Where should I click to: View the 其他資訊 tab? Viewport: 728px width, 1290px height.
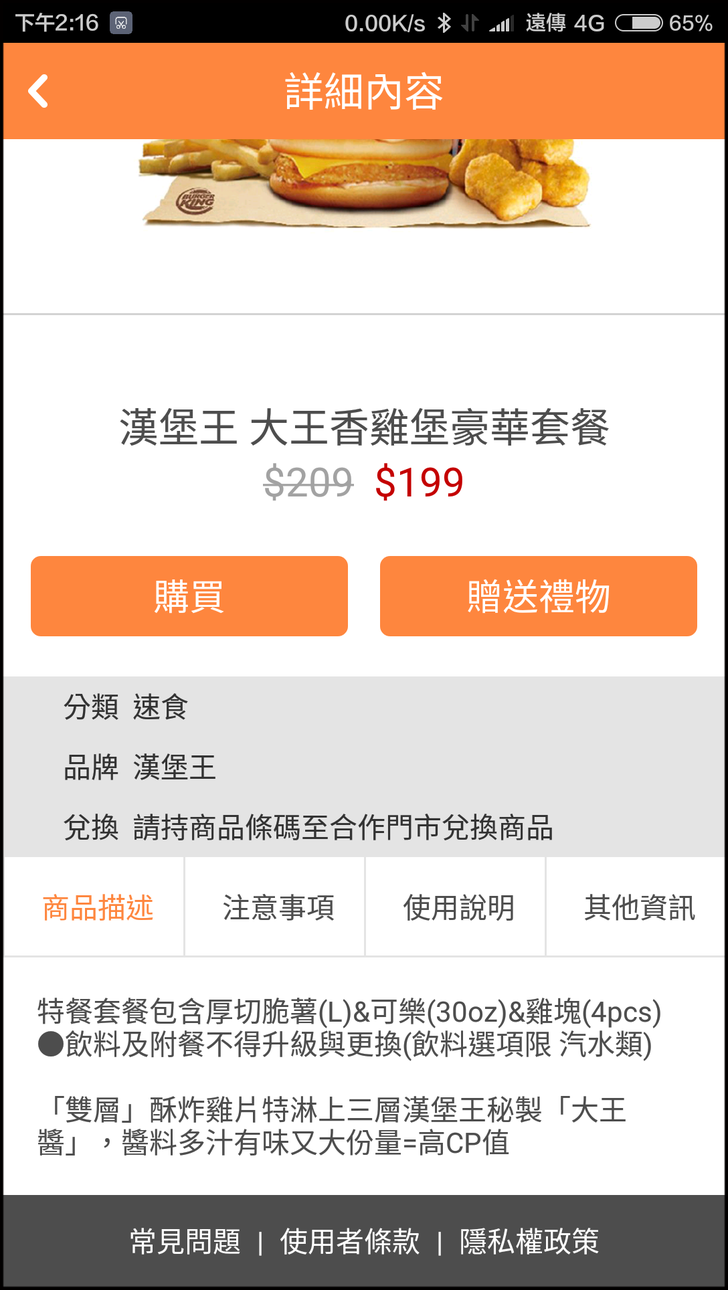tap(639, 908)
